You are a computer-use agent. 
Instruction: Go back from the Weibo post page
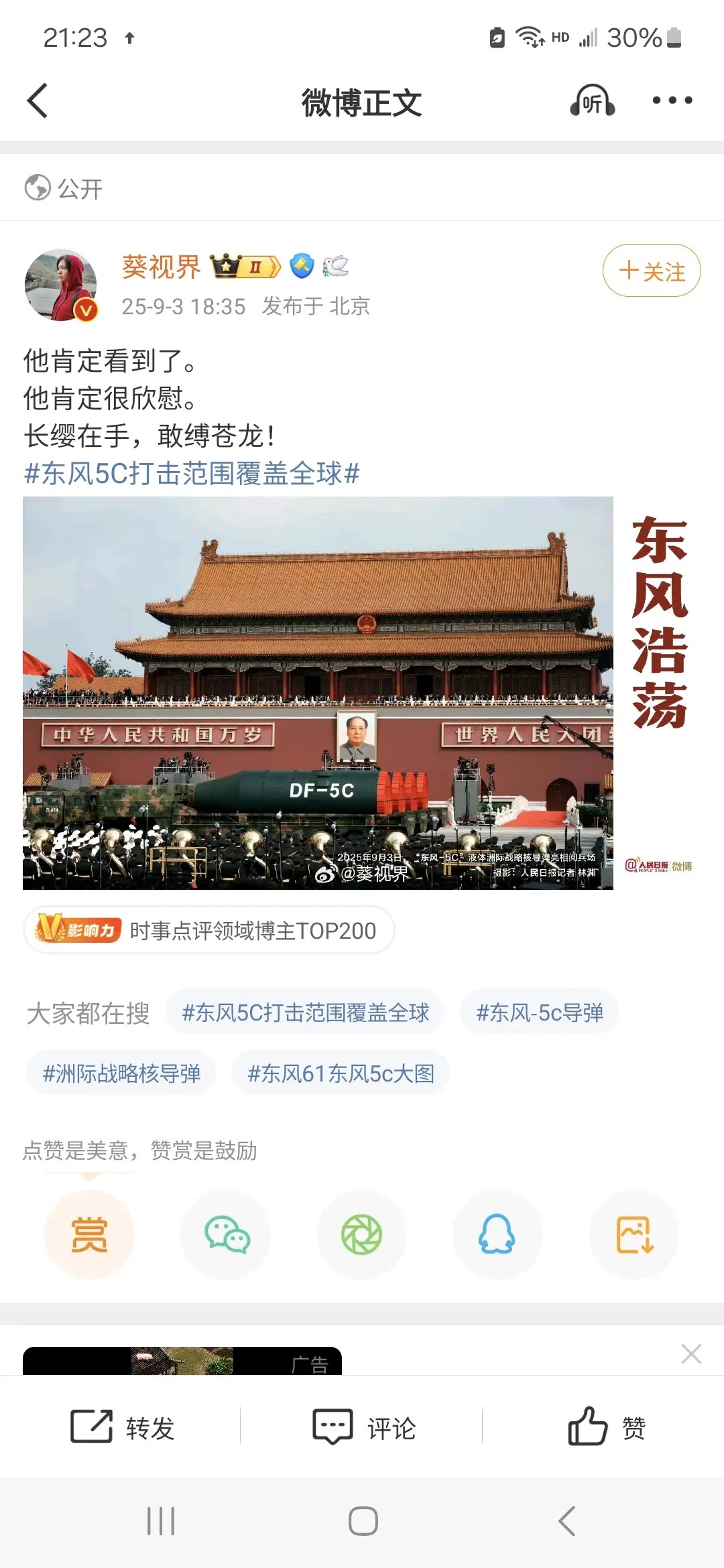[x=38, y=101]
